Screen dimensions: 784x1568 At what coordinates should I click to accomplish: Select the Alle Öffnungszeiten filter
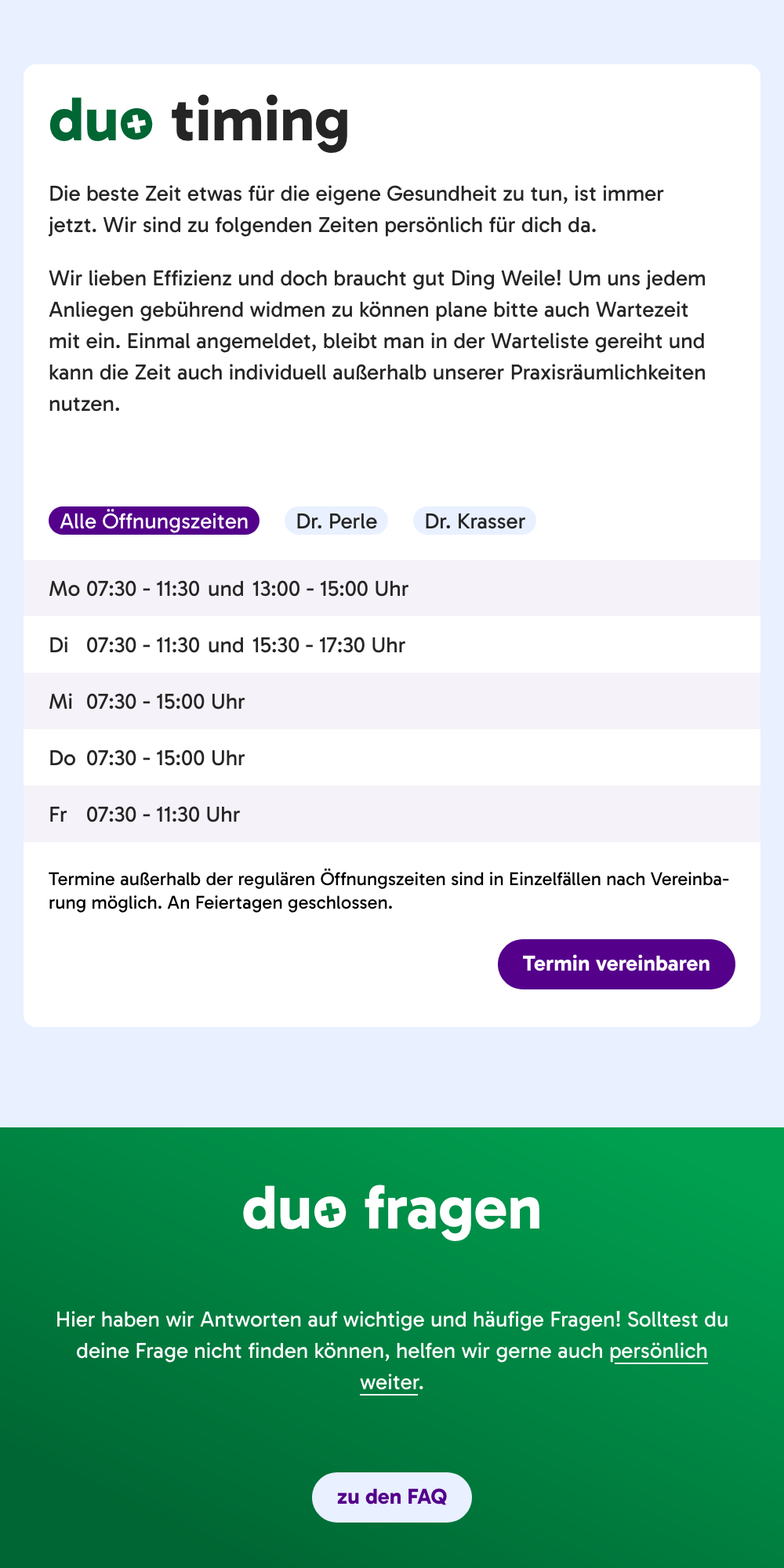click(154, 521)
